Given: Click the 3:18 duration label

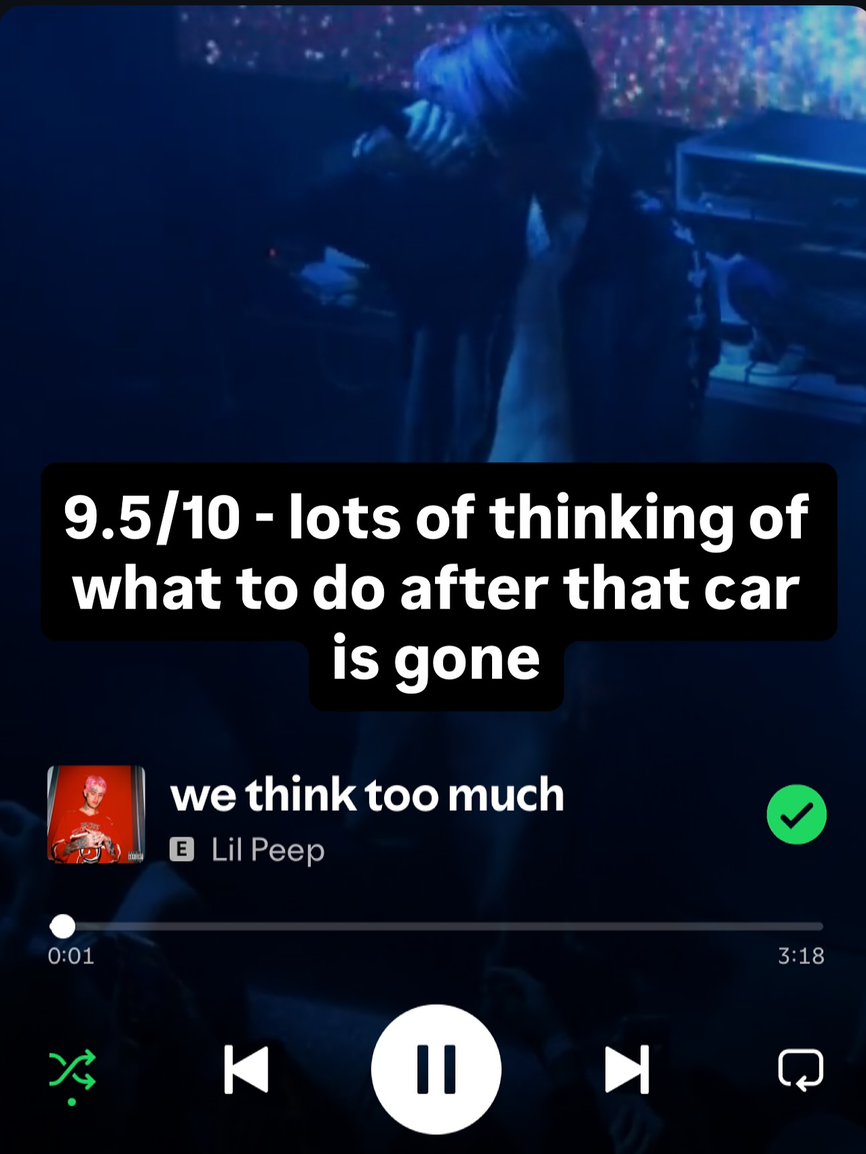Looking at the screenshot, I should 800,955.
